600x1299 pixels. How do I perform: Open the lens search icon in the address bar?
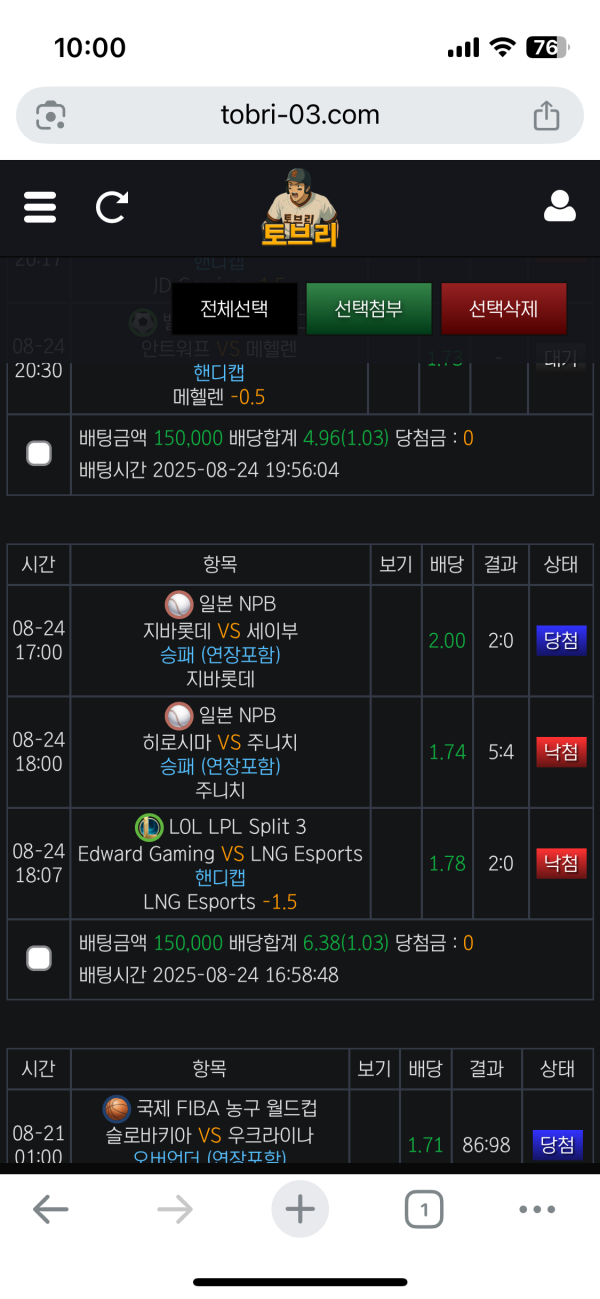[51, 115]
